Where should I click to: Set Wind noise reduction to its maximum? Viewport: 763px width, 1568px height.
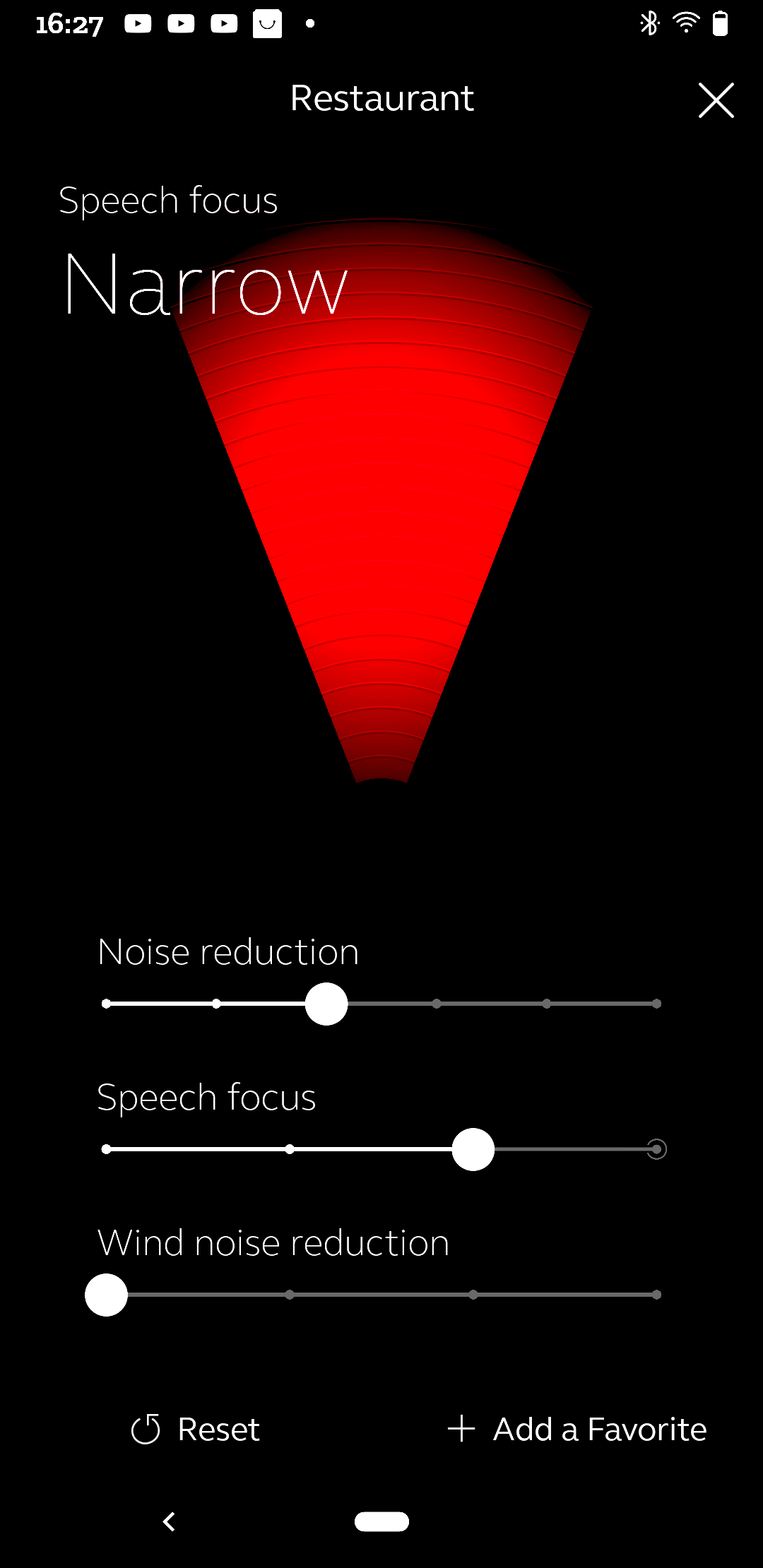656,1295
